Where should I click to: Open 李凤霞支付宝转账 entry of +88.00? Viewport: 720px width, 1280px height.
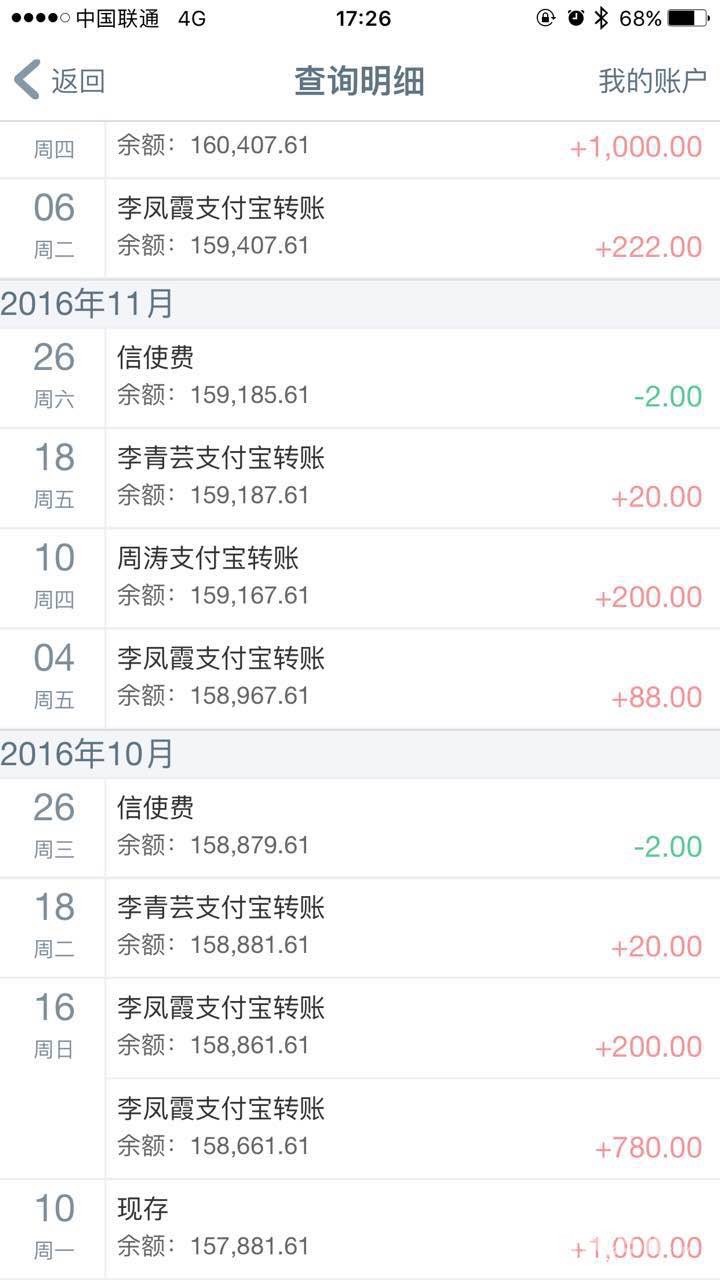pos(410,678)
